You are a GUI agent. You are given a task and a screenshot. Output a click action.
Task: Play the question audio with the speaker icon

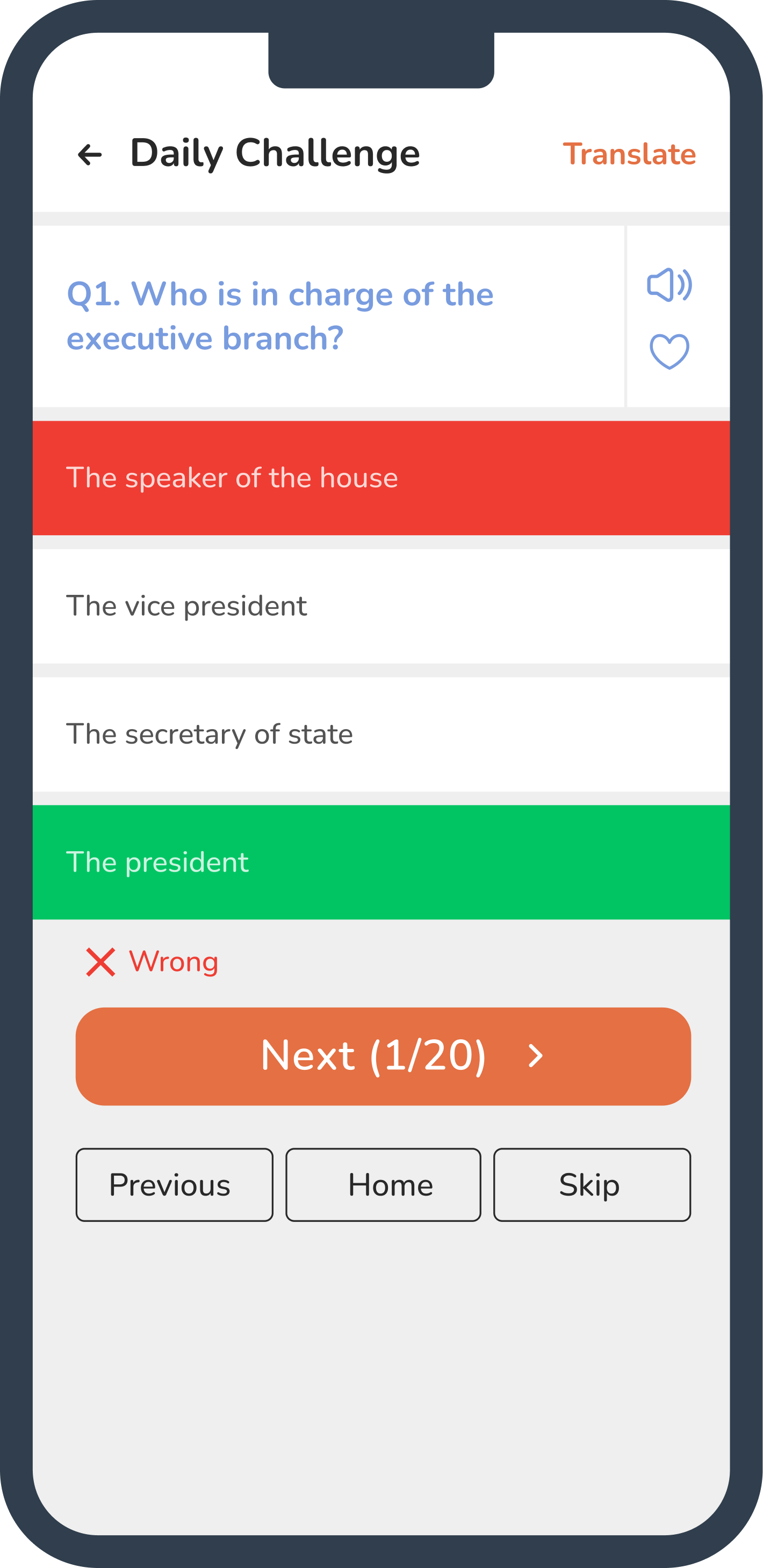670,284
